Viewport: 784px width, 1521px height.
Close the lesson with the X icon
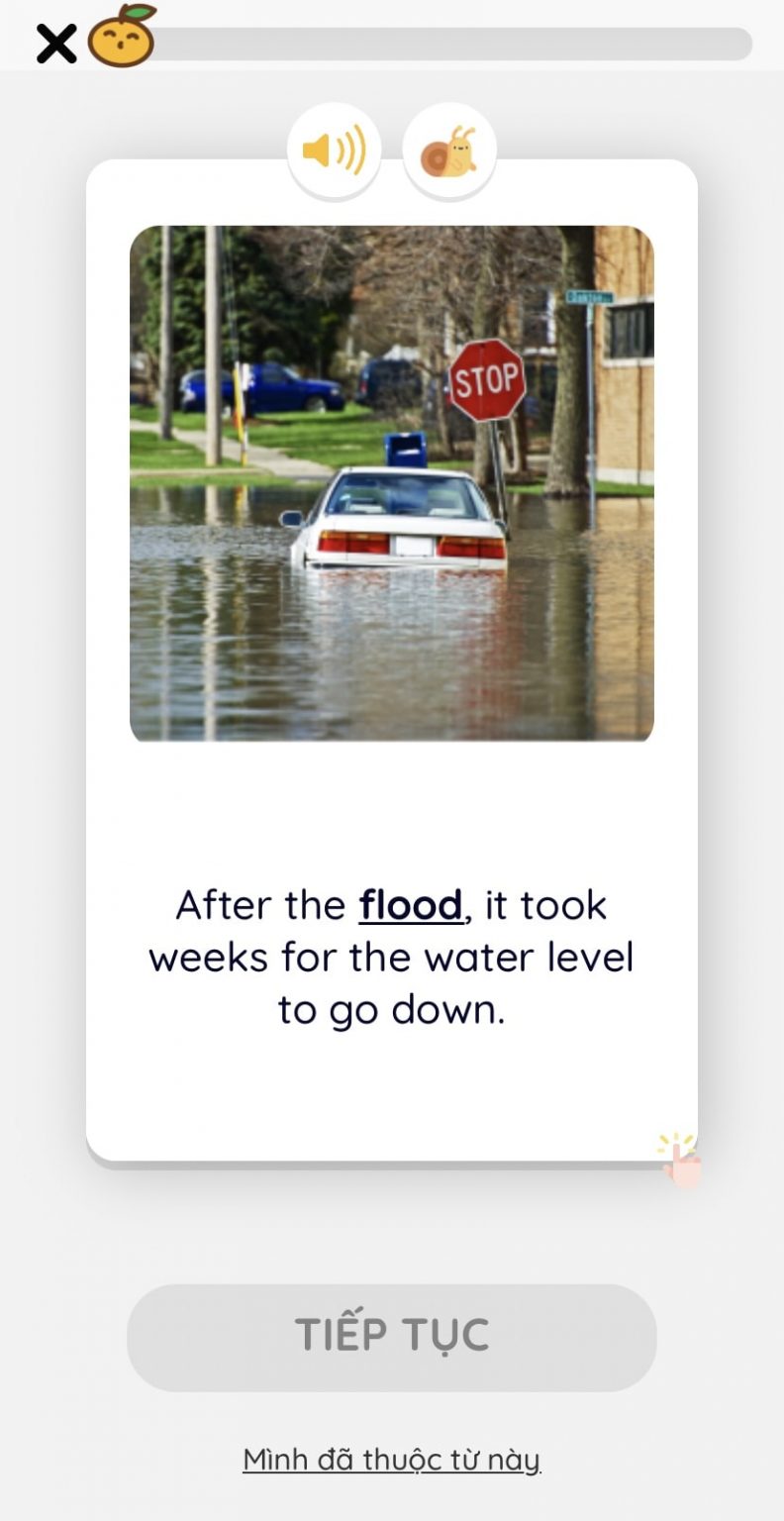(56, 44)
